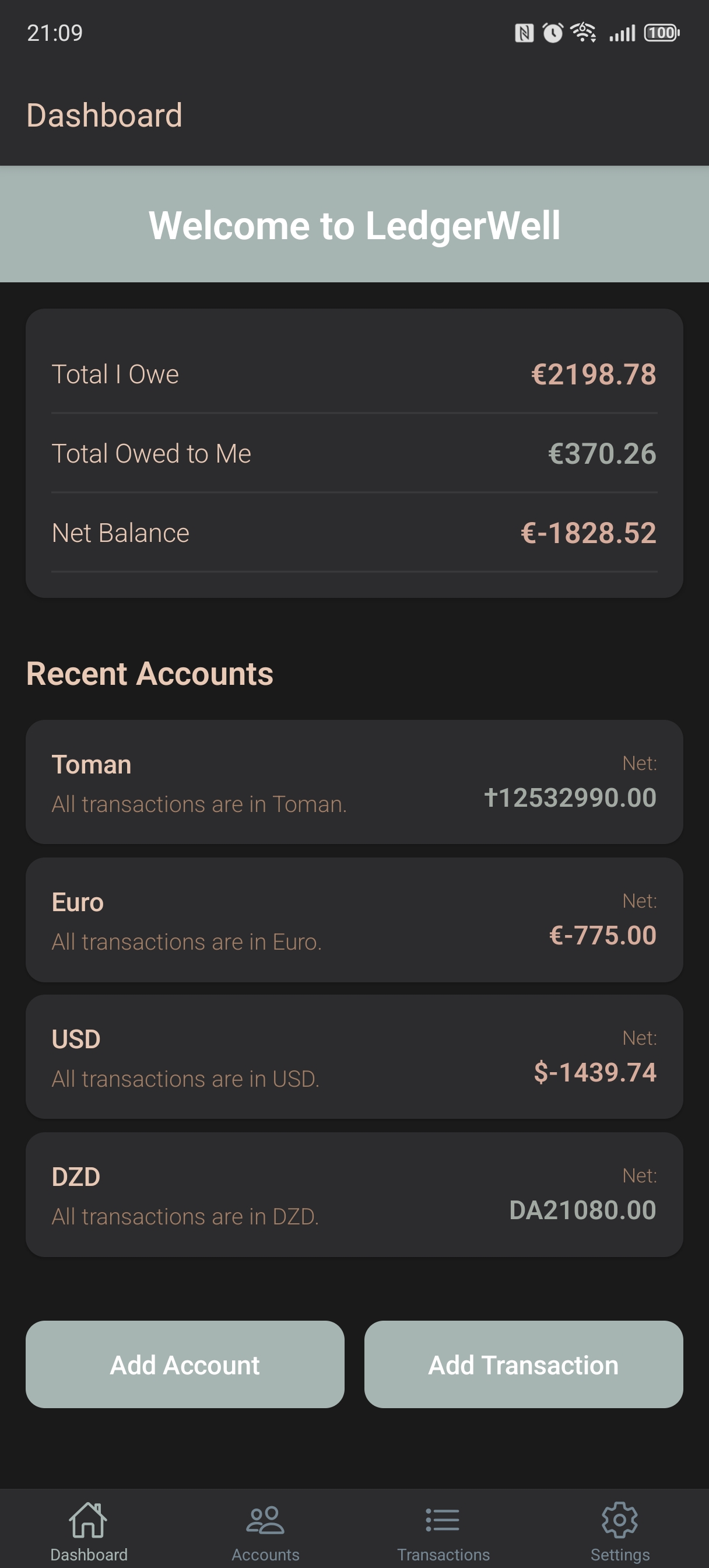Select the Total I Owe summary row
The height and width of the screenshot is (1568, 709).
click(354, 374)
